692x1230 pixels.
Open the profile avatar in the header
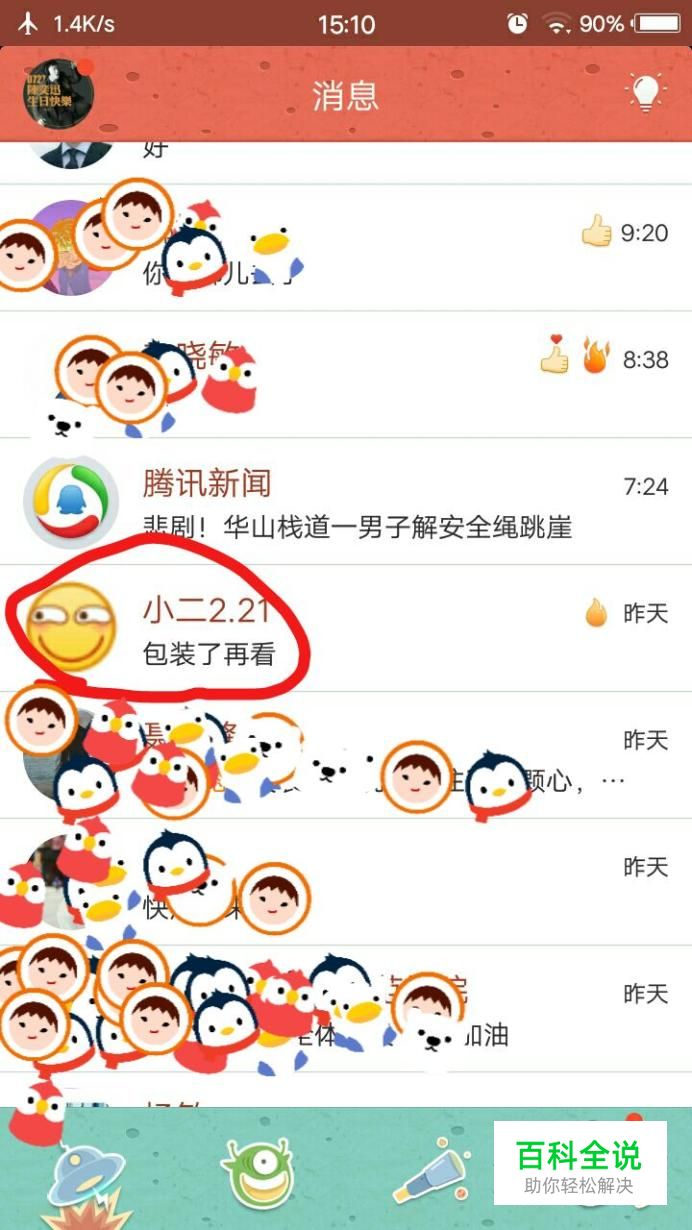point(59,94)
